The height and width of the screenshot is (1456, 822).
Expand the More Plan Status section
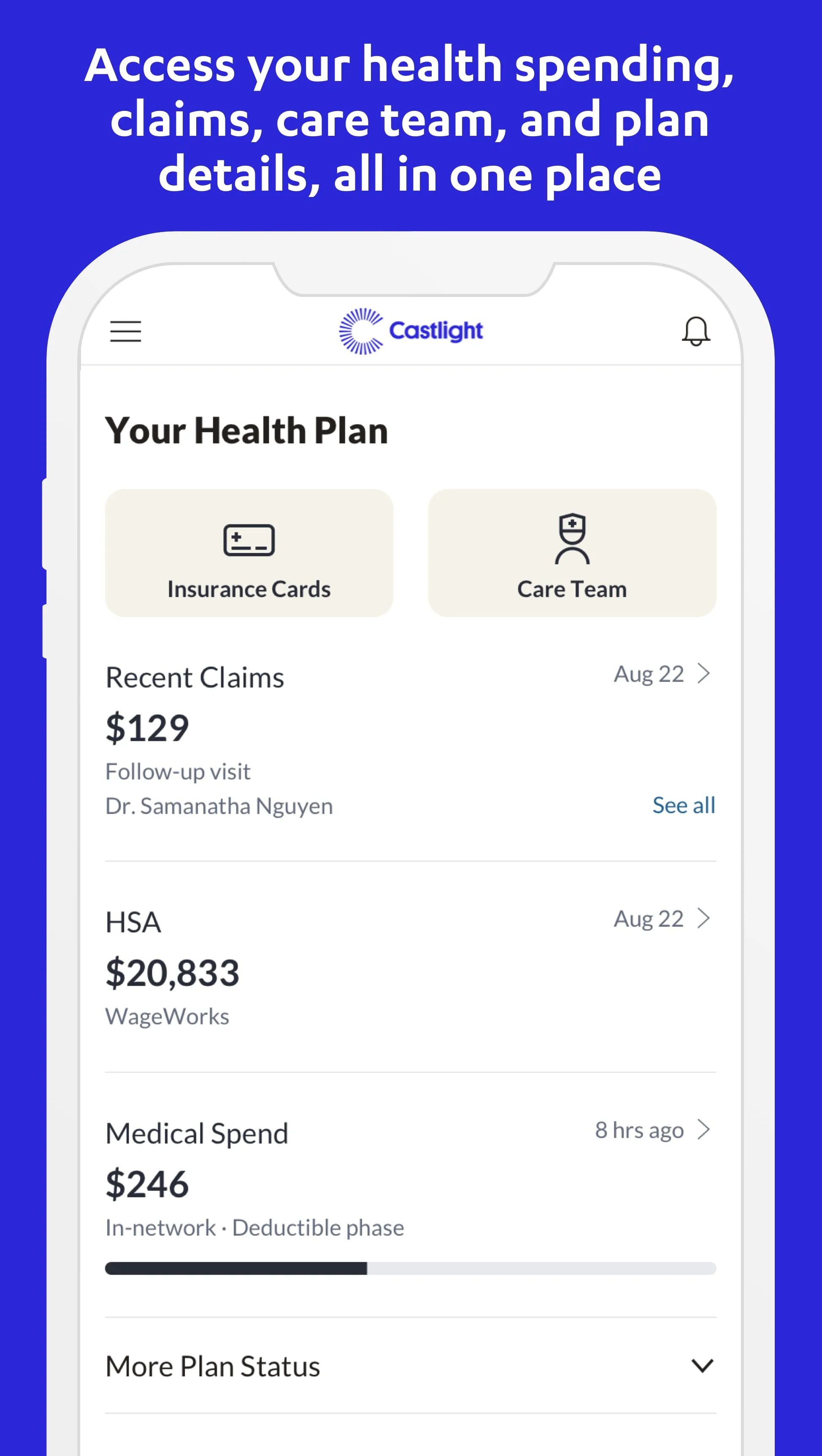coord(703,1367)
